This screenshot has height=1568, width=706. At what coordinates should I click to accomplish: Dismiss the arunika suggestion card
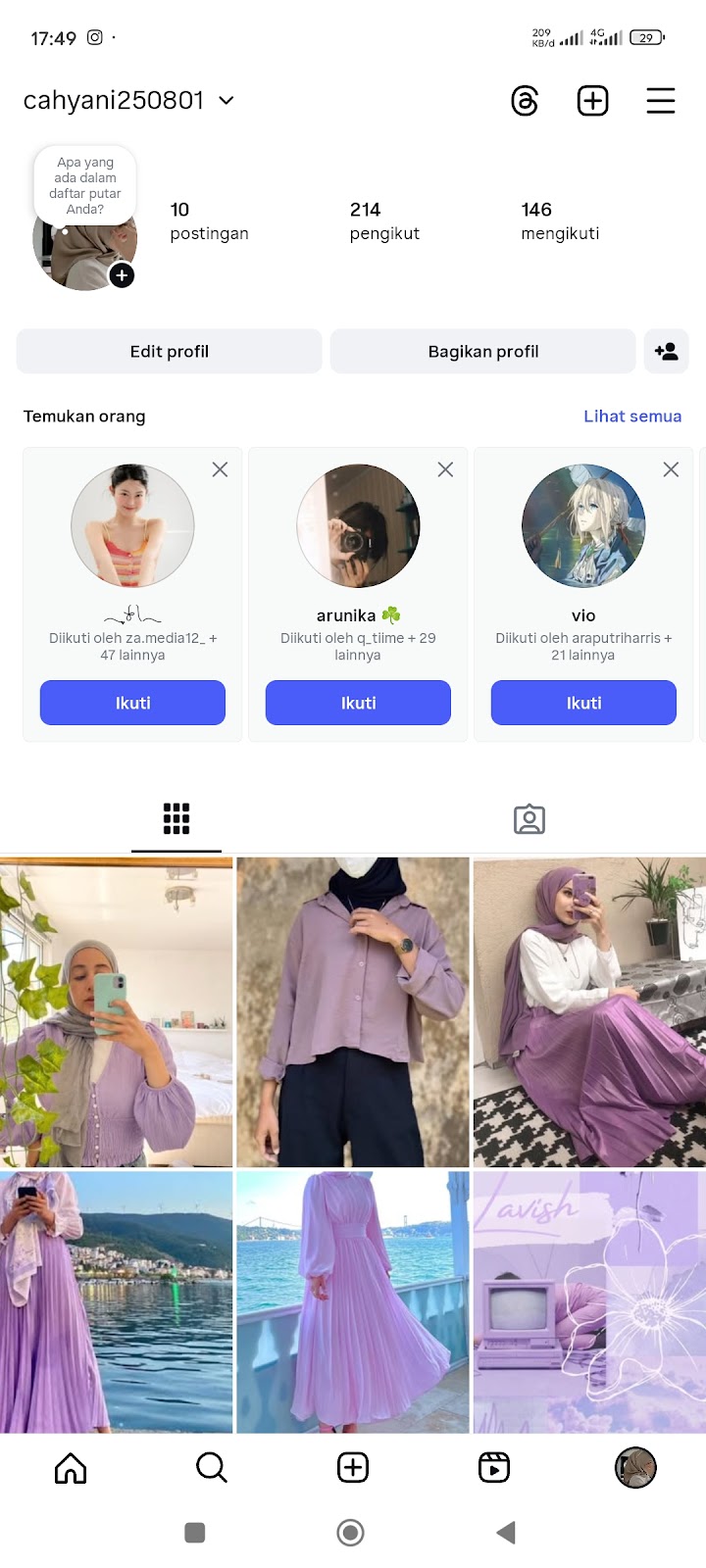pyautogui.click(x=445, y=469)
